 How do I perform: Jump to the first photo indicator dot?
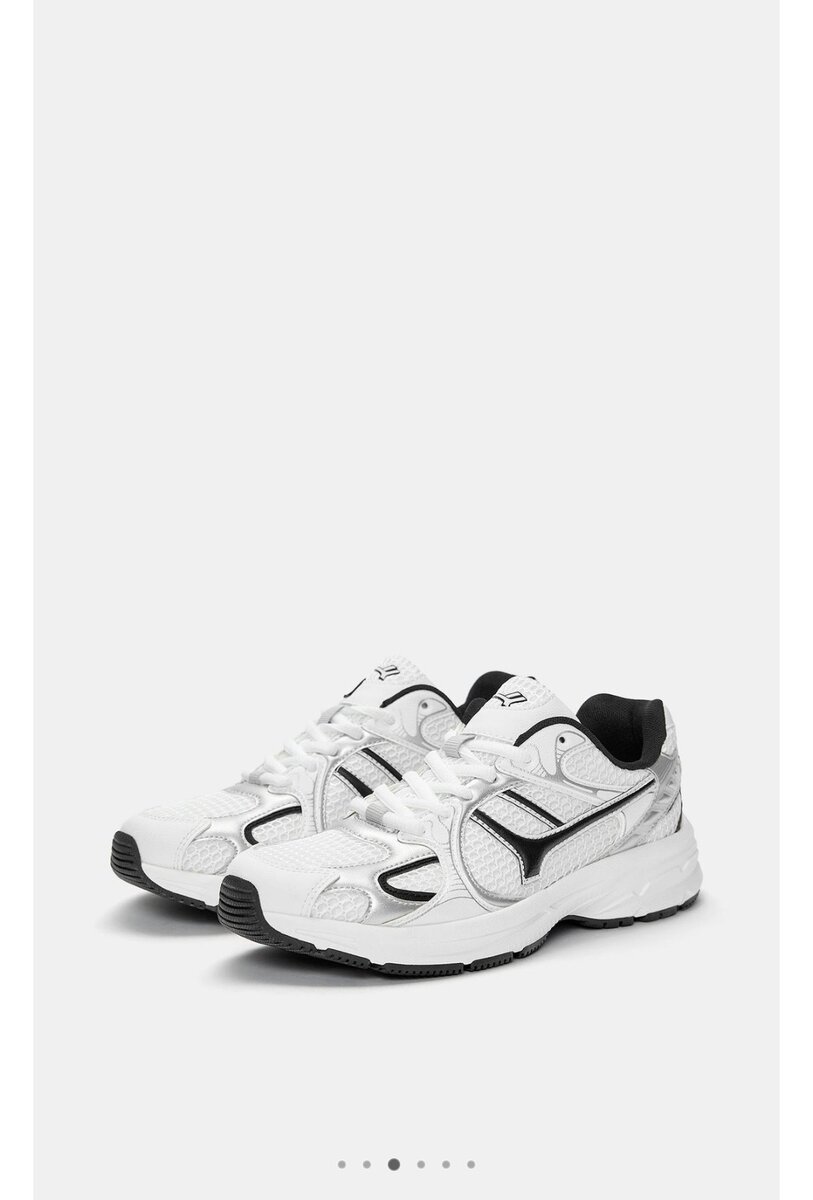click(x=342, y=1164)
